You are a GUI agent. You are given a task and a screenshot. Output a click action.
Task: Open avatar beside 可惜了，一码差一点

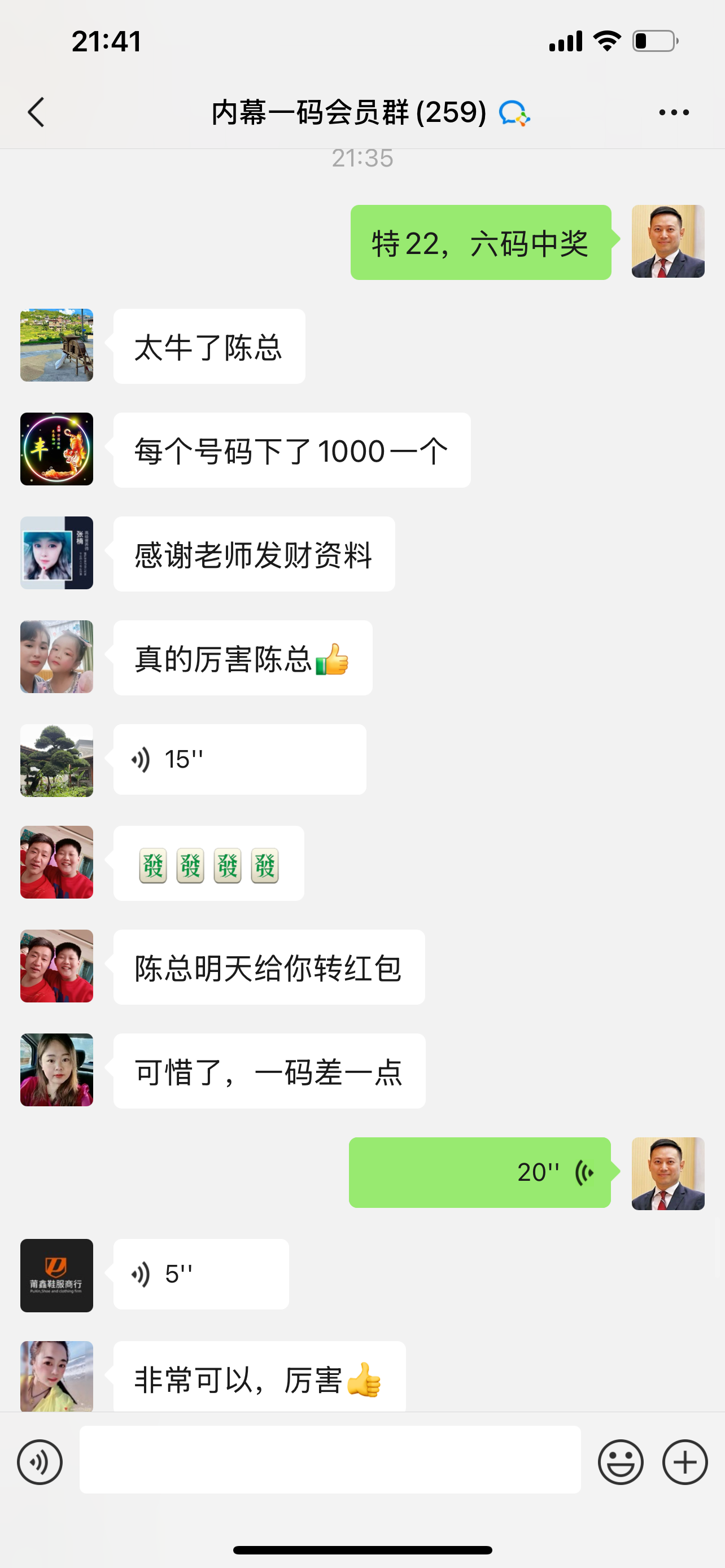(56, 1070)
